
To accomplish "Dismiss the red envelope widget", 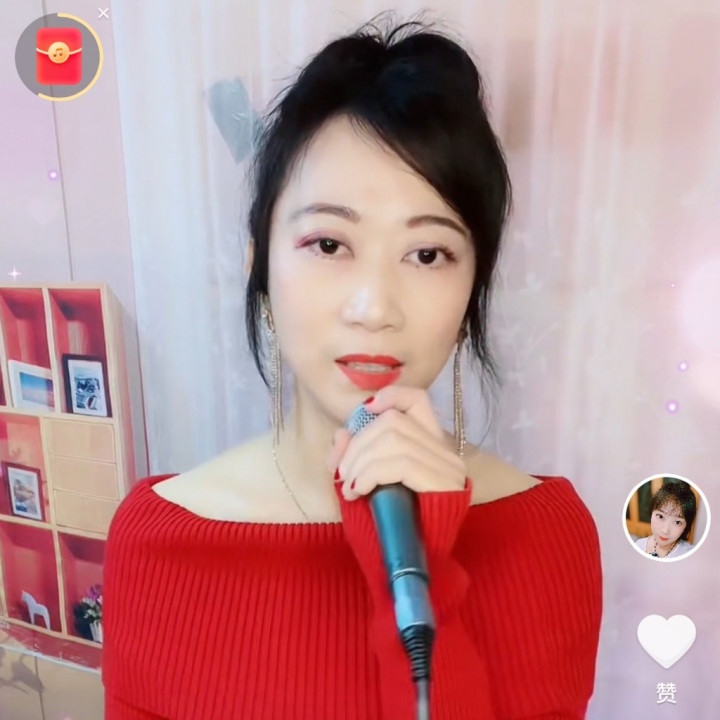I will point(104,13).
